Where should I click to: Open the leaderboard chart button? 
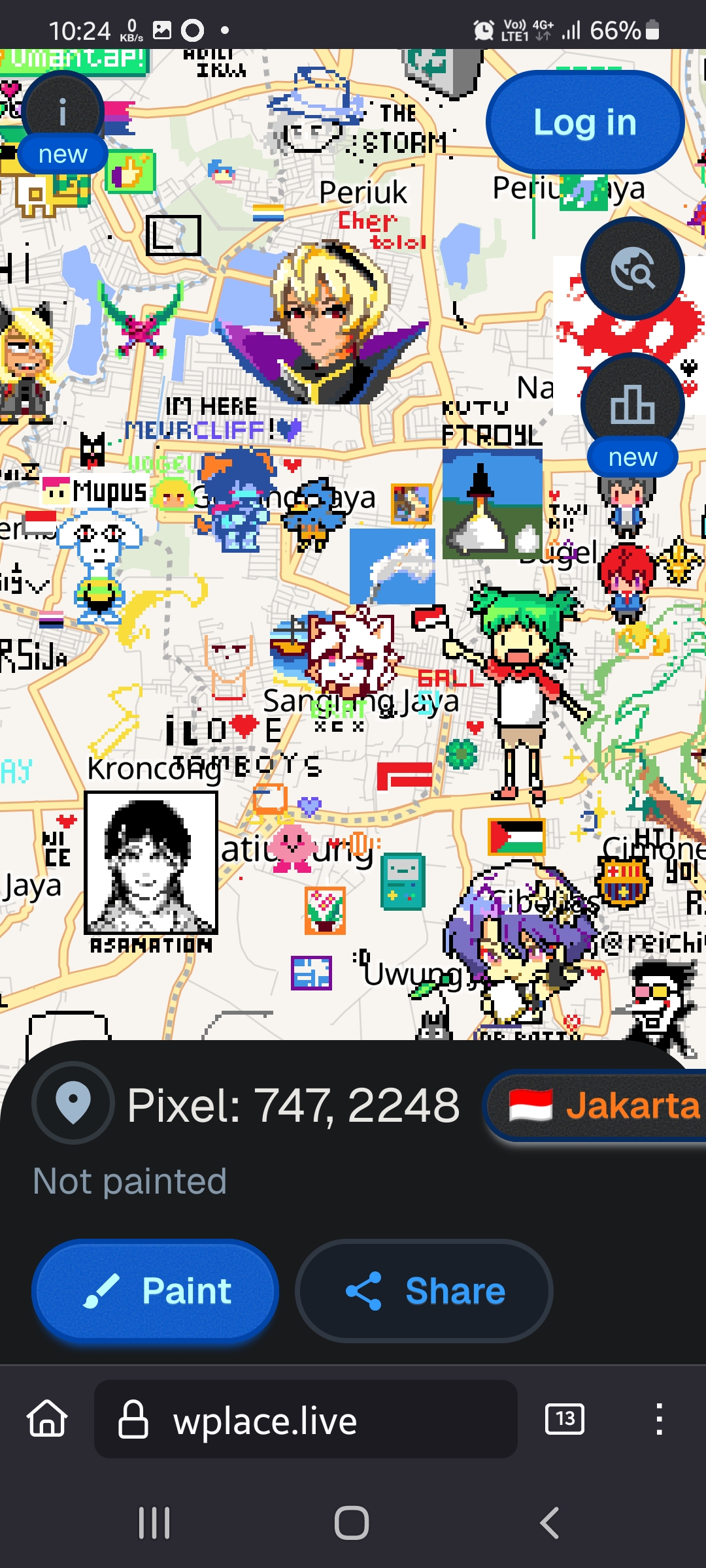(x=632, y=404)
